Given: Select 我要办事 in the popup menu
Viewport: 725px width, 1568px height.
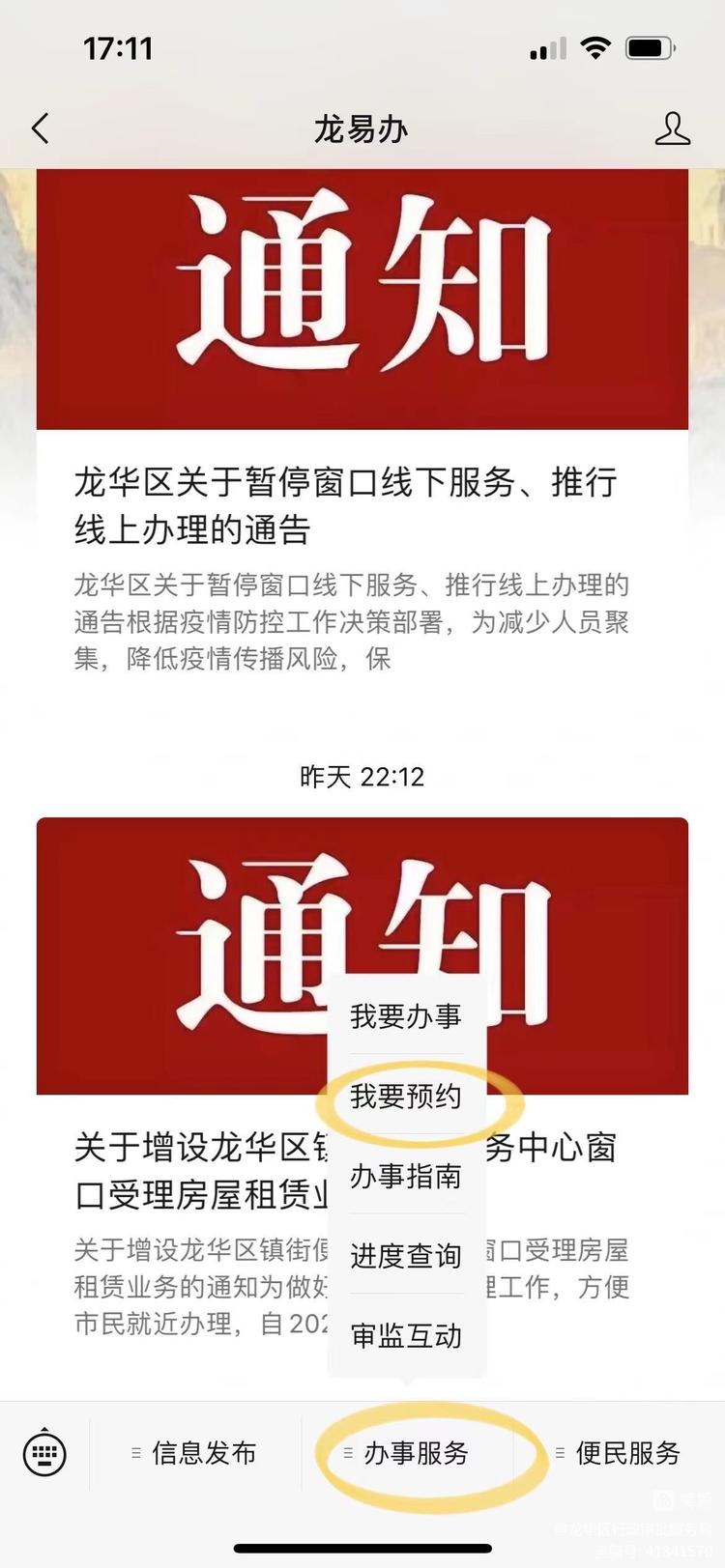Looking at the screenshot, I should click(406, 1016).
